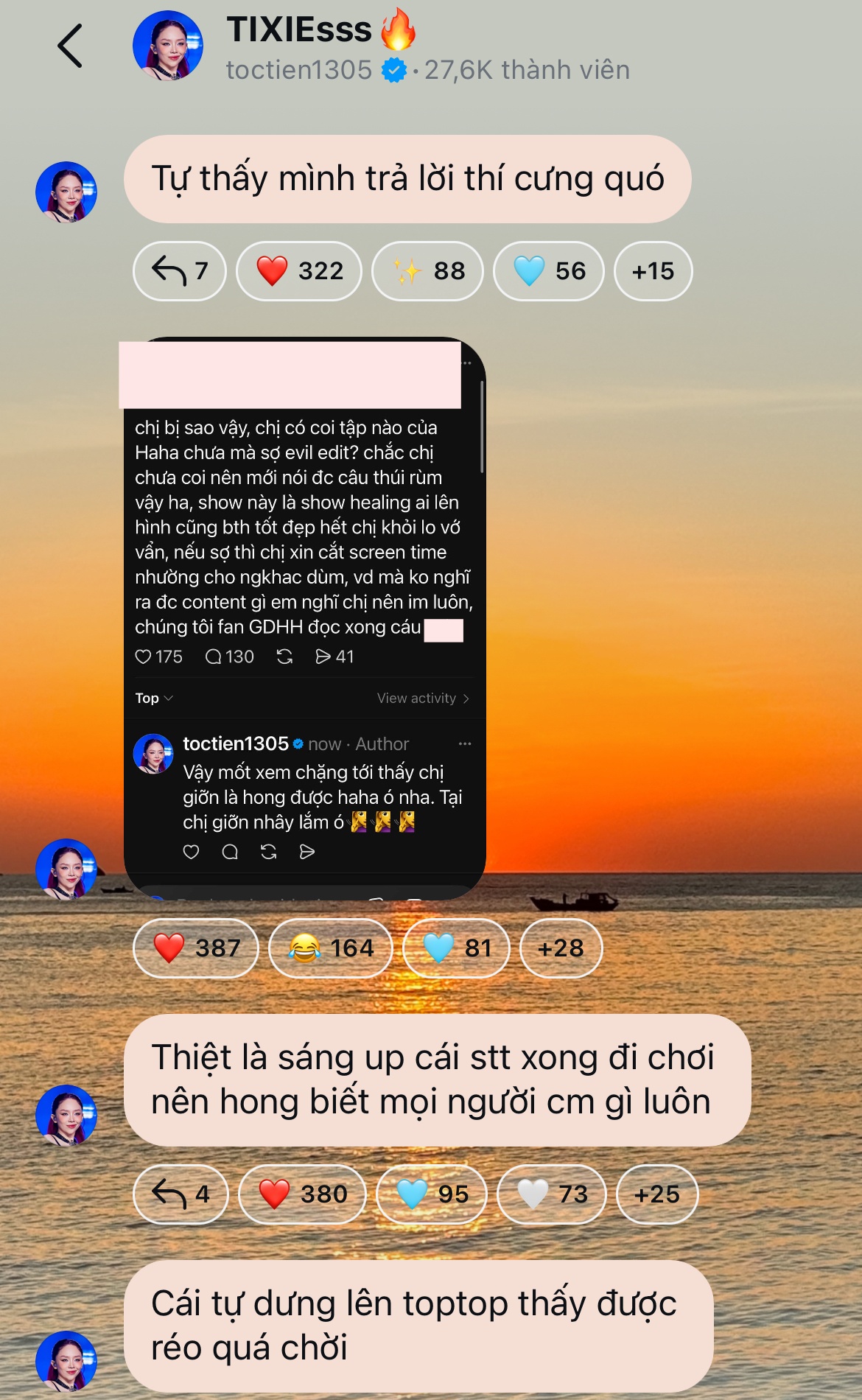This screenshot has width=862, height=1400.
Task: Tap the white heart reaction with 73
Action: [x=552, y=1194]
